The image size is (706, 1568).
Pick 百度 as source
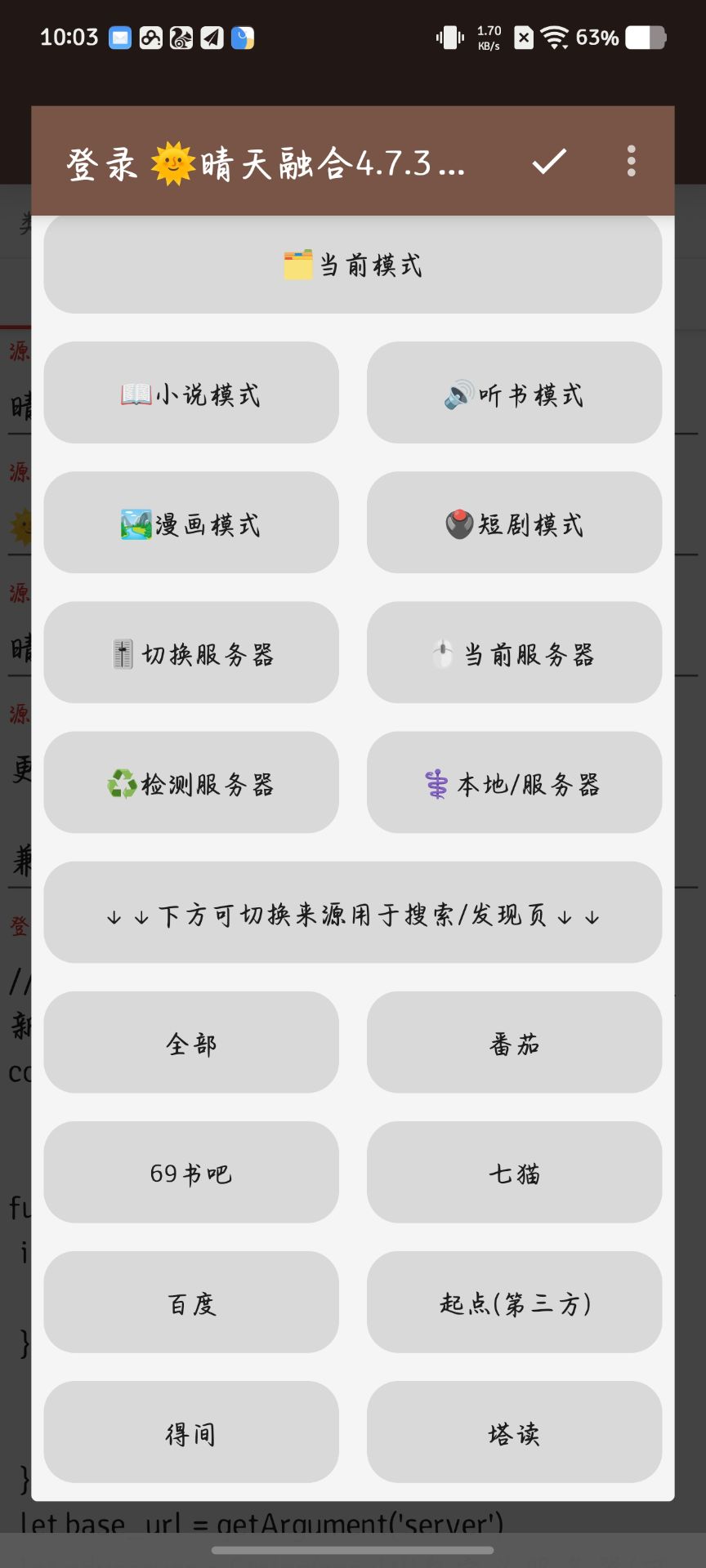(191, 1302)
